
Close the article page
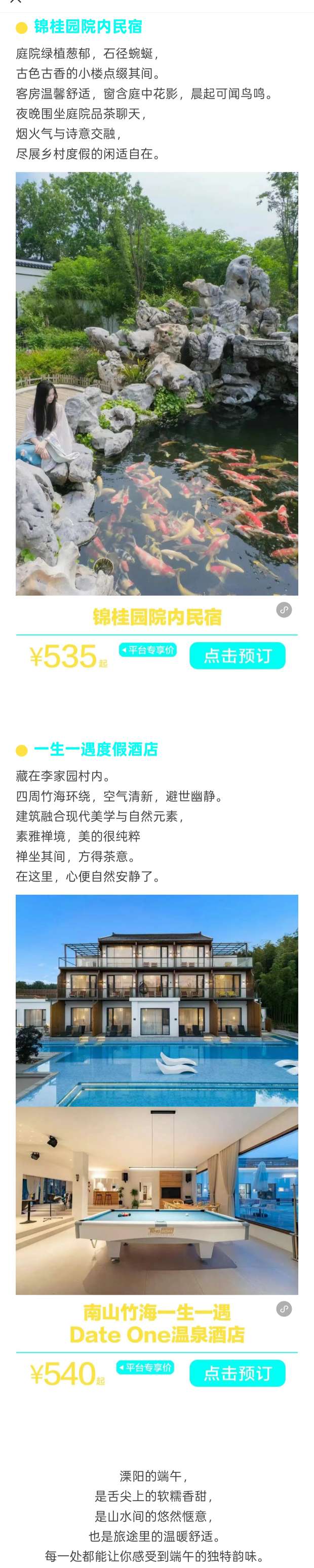(16, 2)
